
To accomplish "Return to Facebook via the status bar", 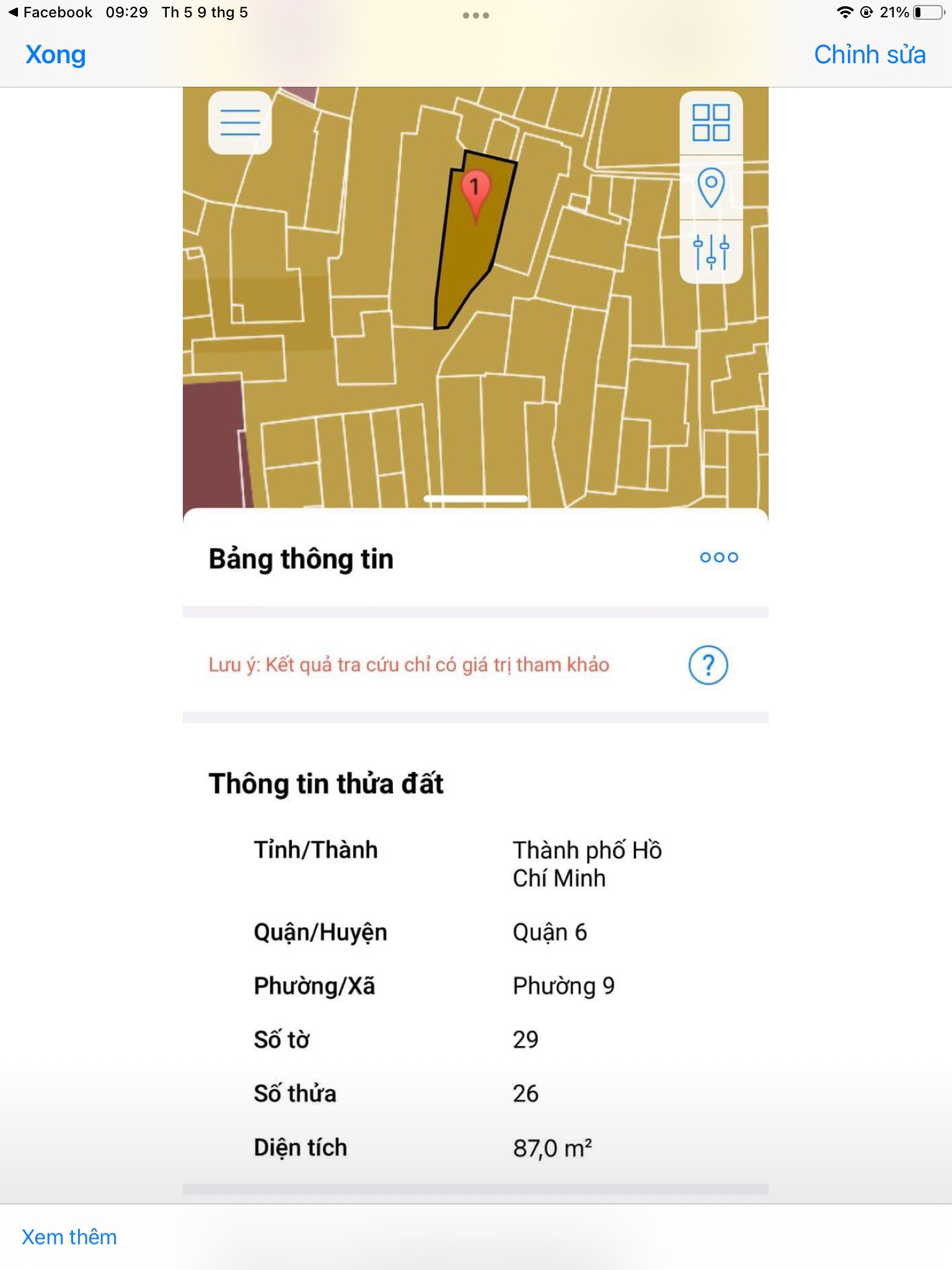I will [50, 12].
